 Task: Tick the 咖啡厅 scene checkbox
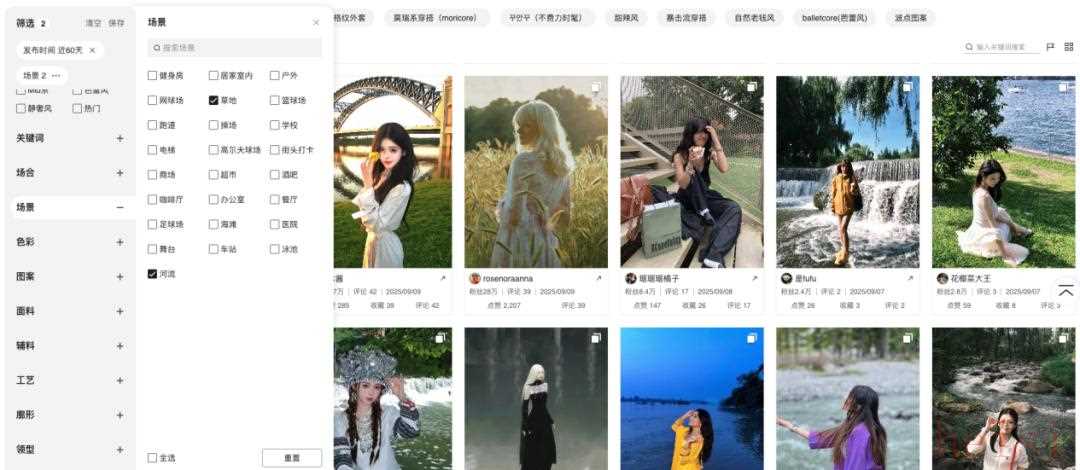point(152,199)
